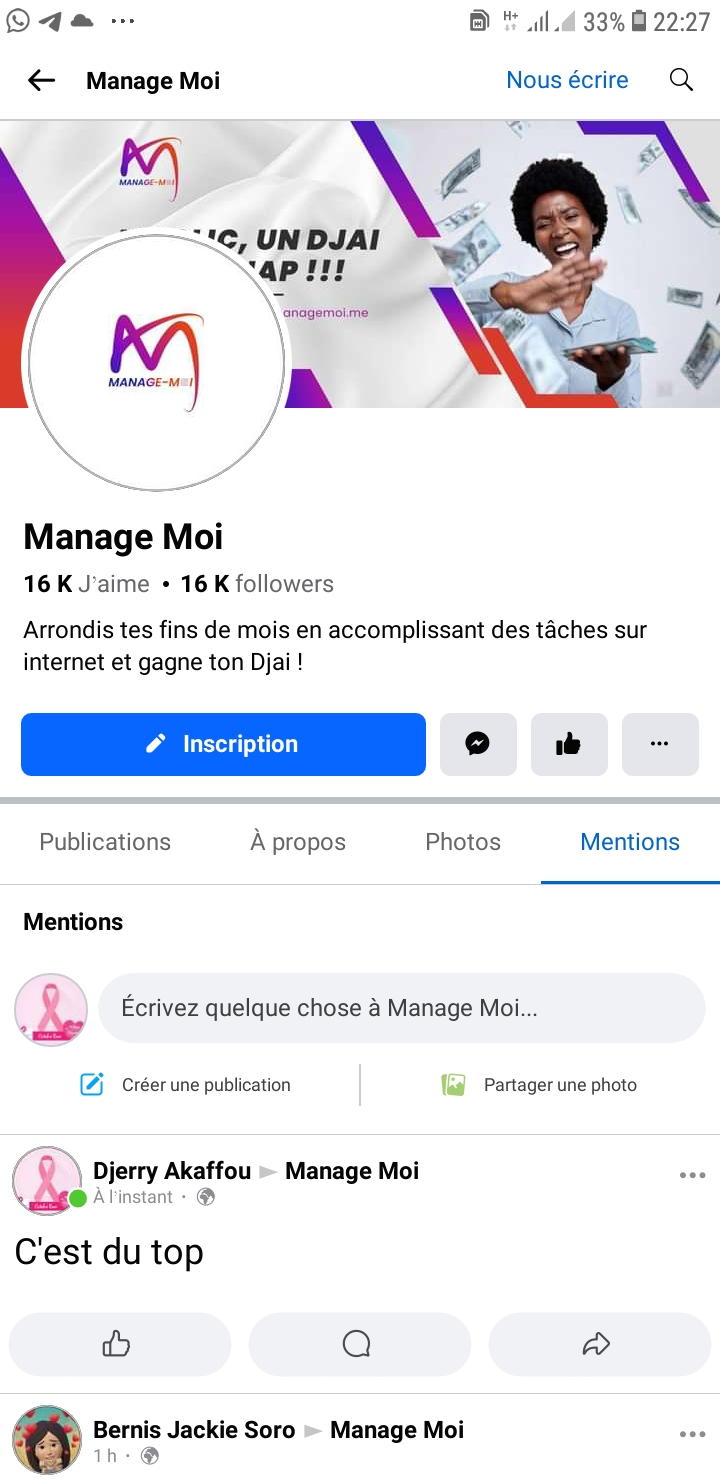Open the page's more options button
Viewport: 720px width, 1480px height.
(x=660, y=744)
